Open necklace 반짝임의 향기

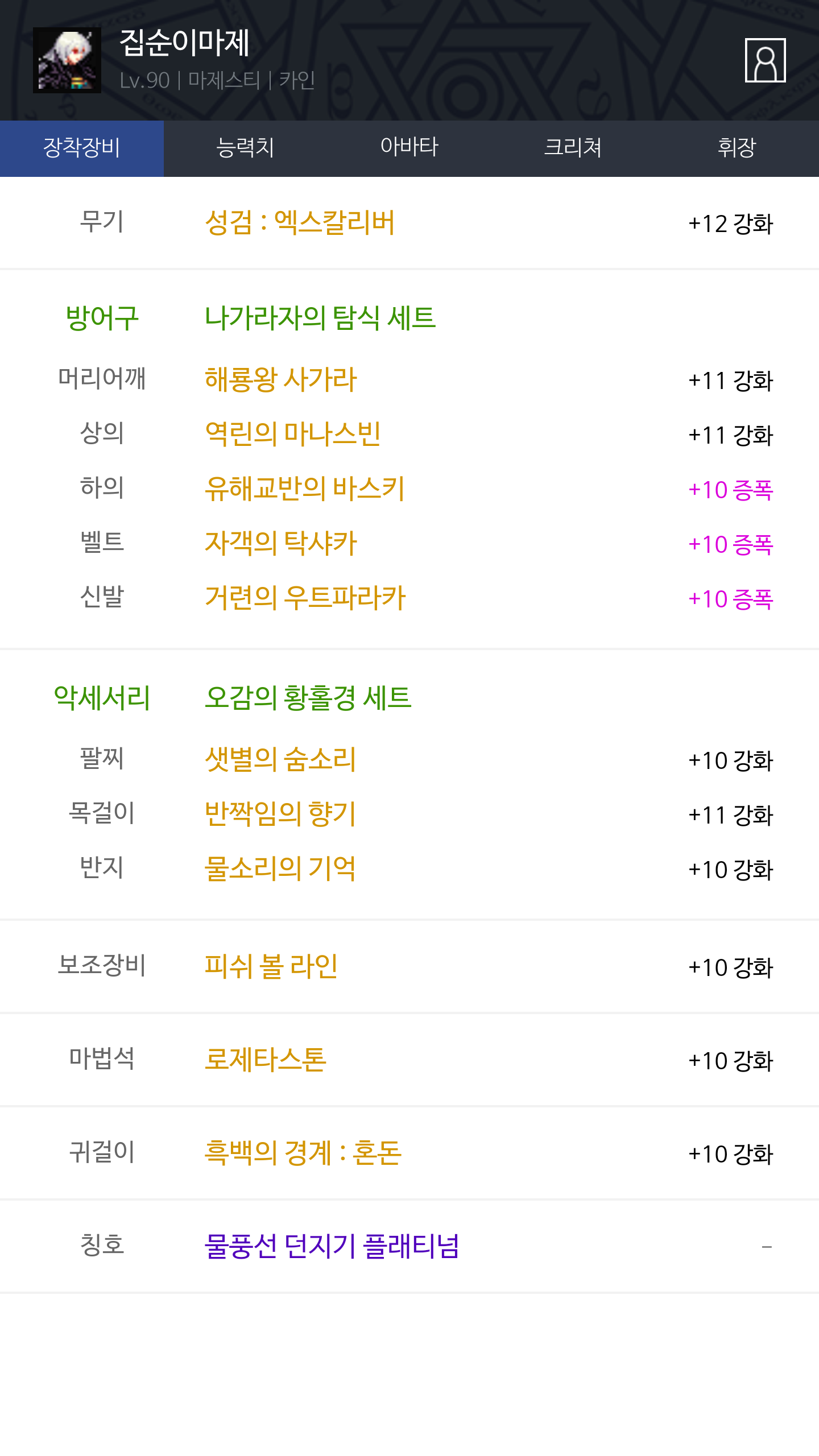click(x=280, y=814)
